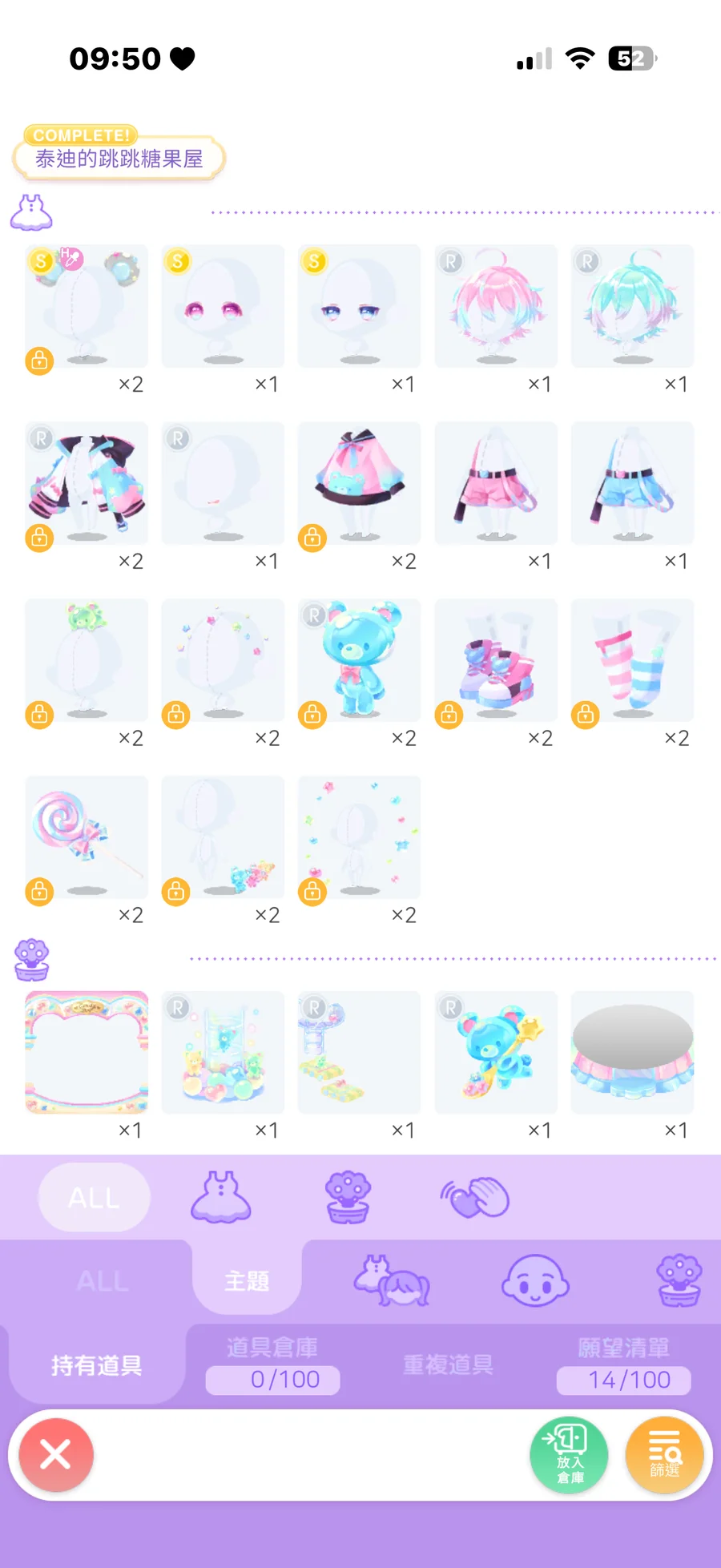Select the pink hair item
The width and height of the screenshot is (721, 1568).
click(x=496, y=307)
